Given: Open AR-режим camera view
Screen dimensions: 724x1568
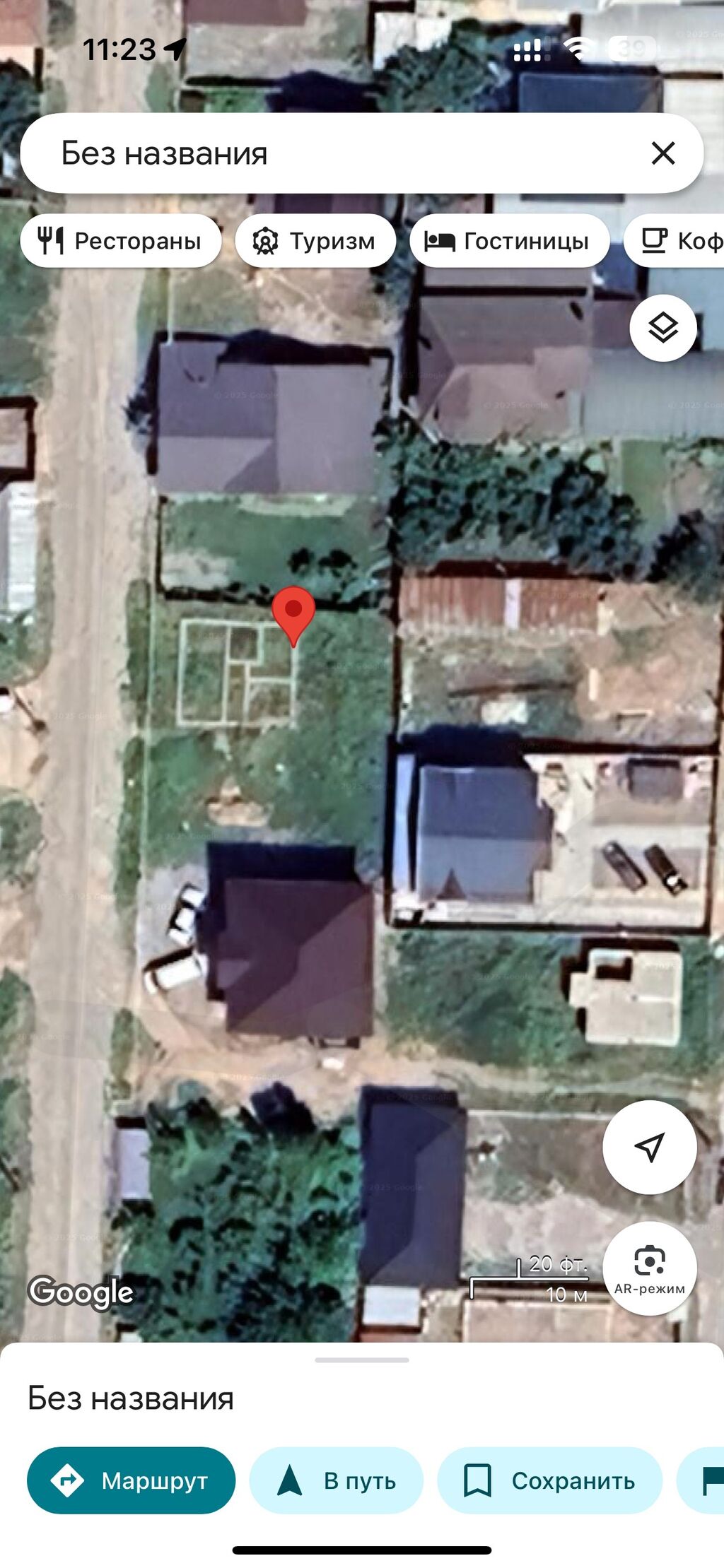Looking at the screenshot, I should [x=649, y=1268].
